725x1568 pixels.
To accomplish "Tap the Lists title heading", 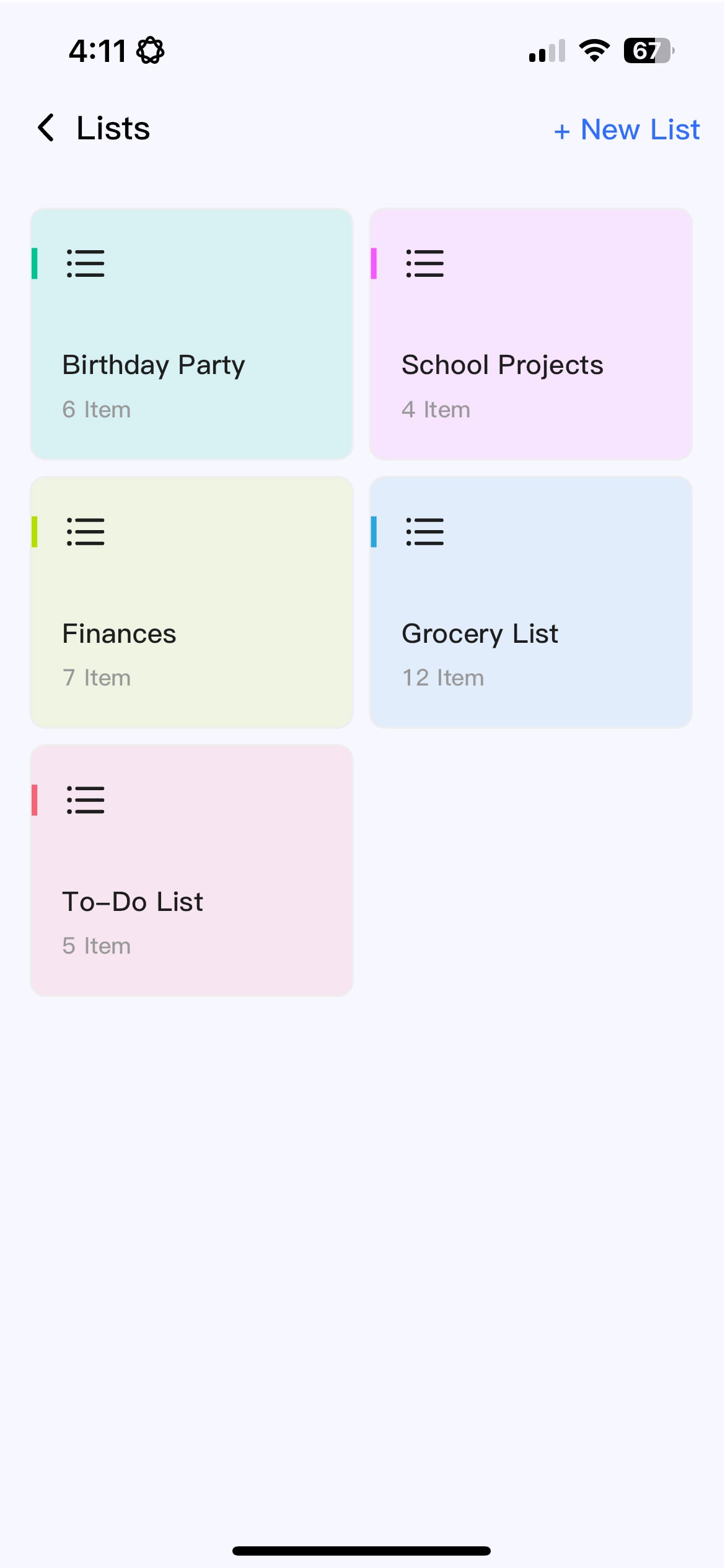I will 113,129.
